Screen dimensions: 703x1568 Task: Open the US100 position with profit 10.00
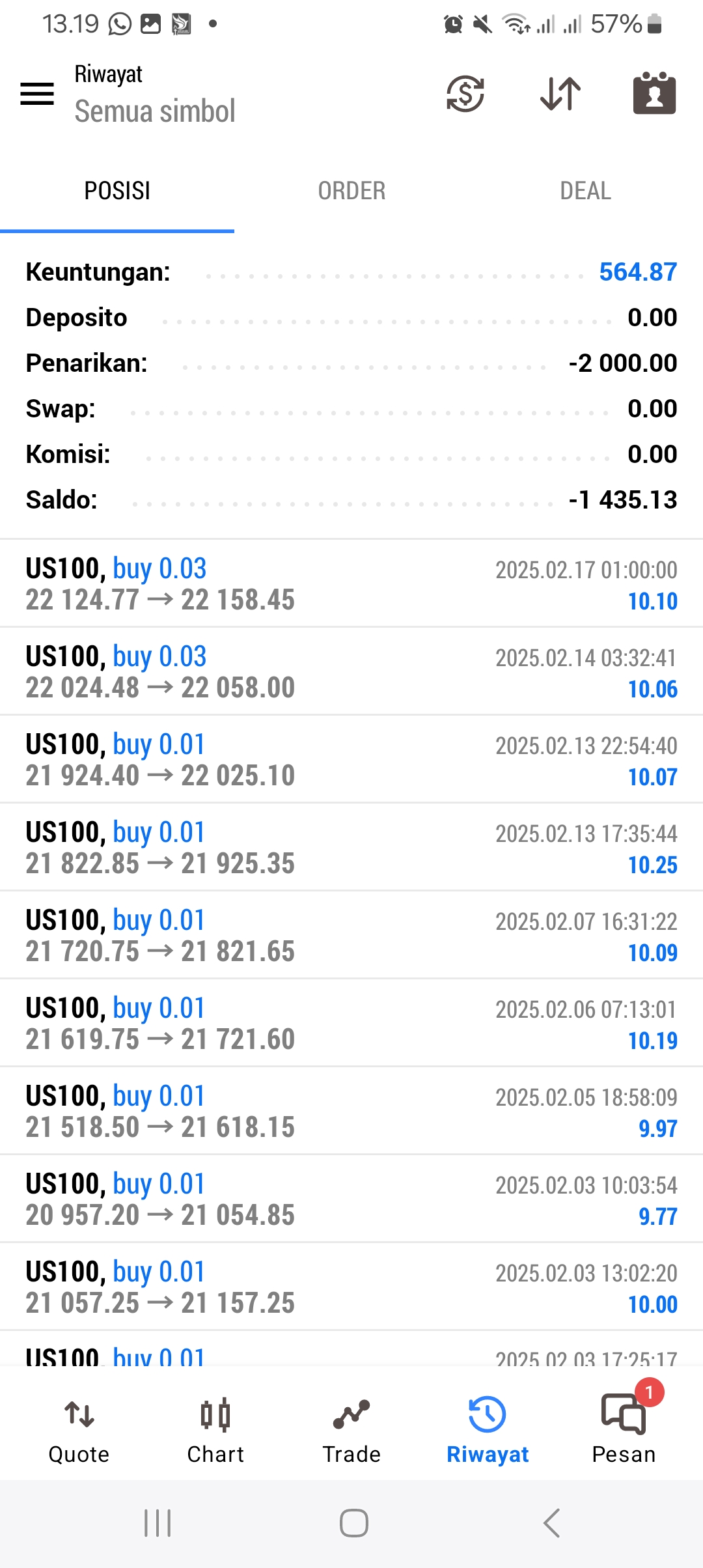(x=351, y=1287)
